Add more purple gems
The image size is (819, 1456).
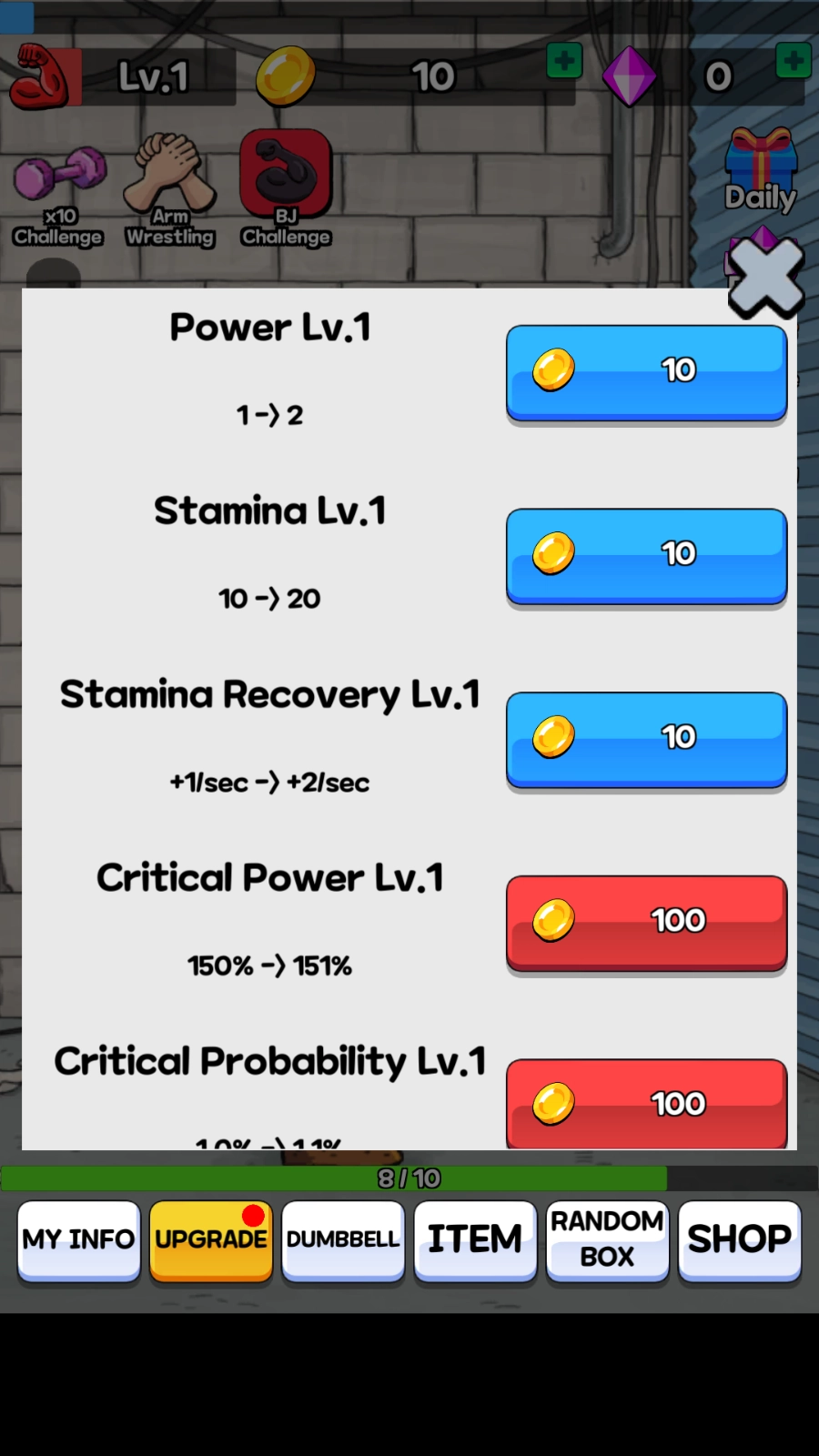[793, 62]
